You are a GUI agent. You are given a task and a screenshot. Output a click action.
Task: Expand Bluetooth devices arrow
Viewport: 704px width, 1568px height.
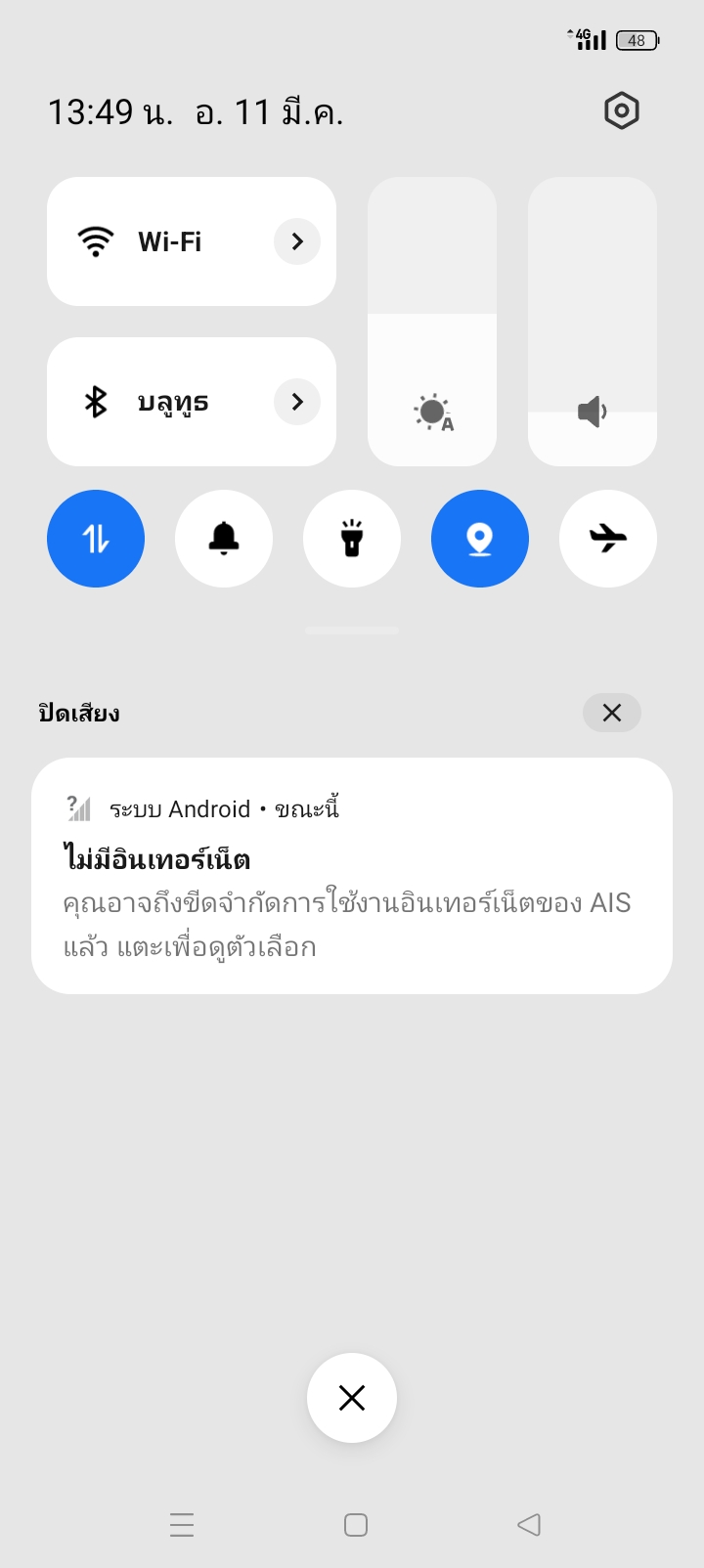297,402
